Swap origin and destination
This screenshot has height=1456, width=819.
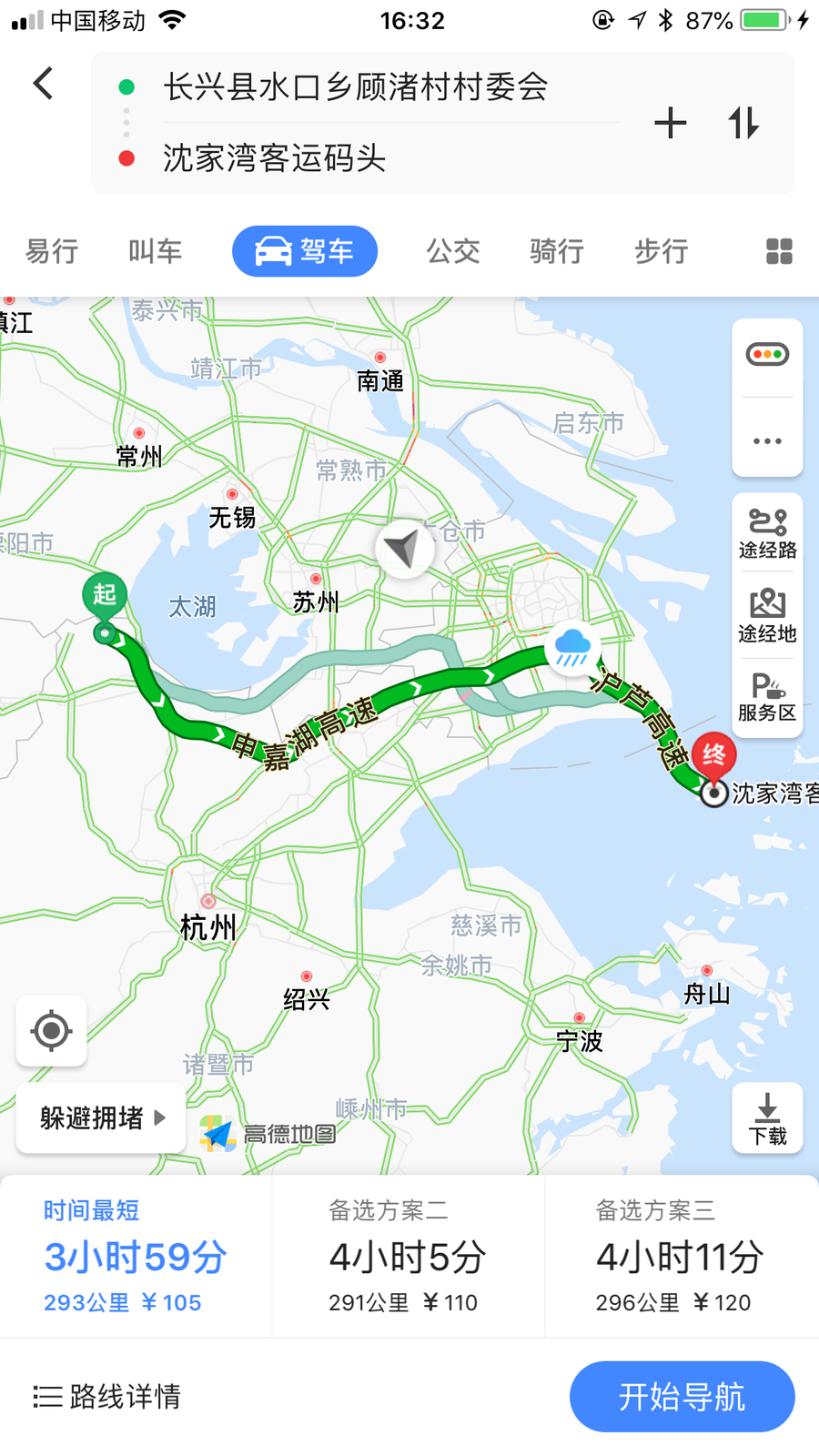point(743,123)
